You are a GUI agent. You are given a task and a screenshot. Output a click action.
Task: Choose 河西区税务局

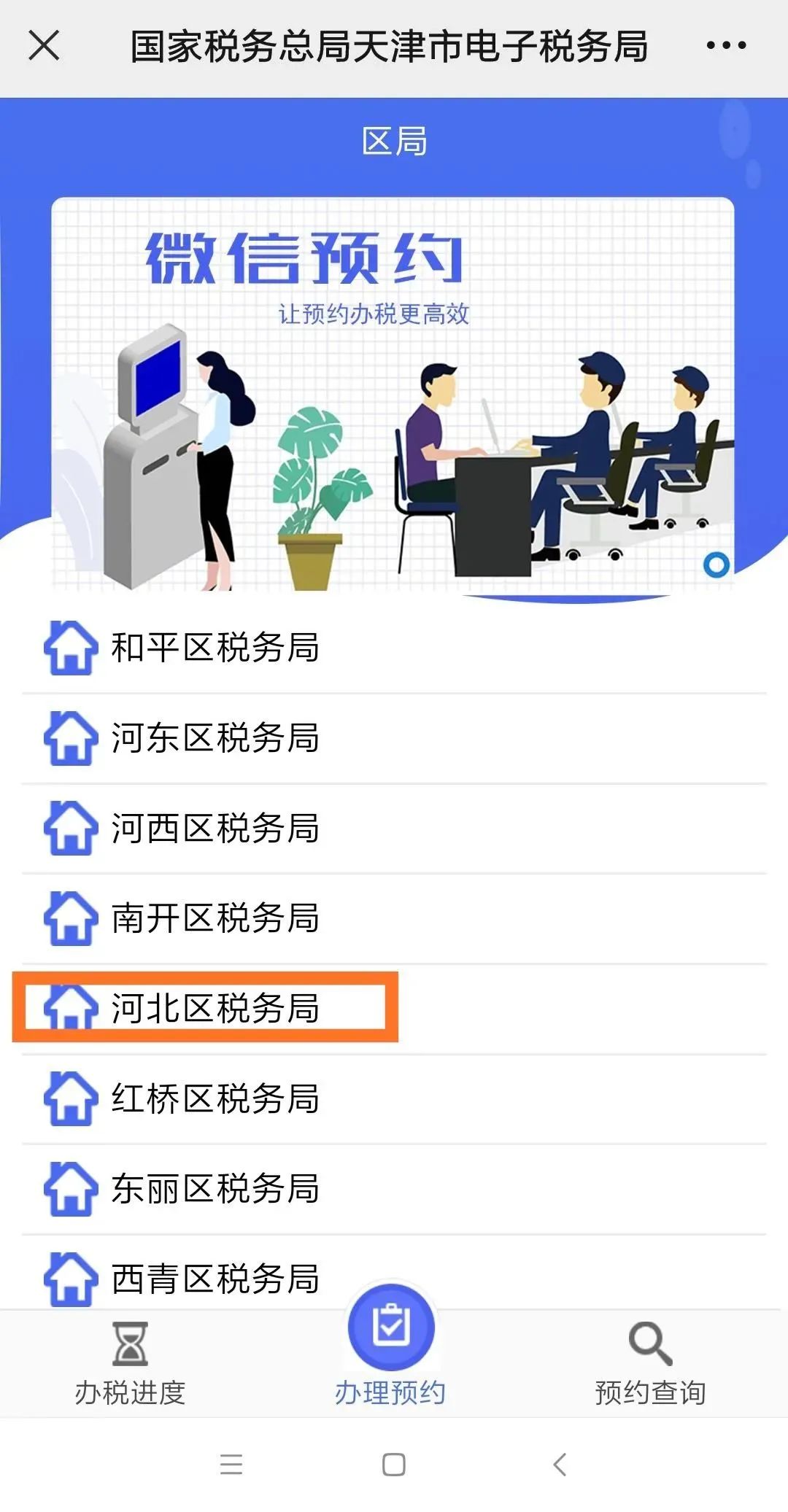coord(394,829)
